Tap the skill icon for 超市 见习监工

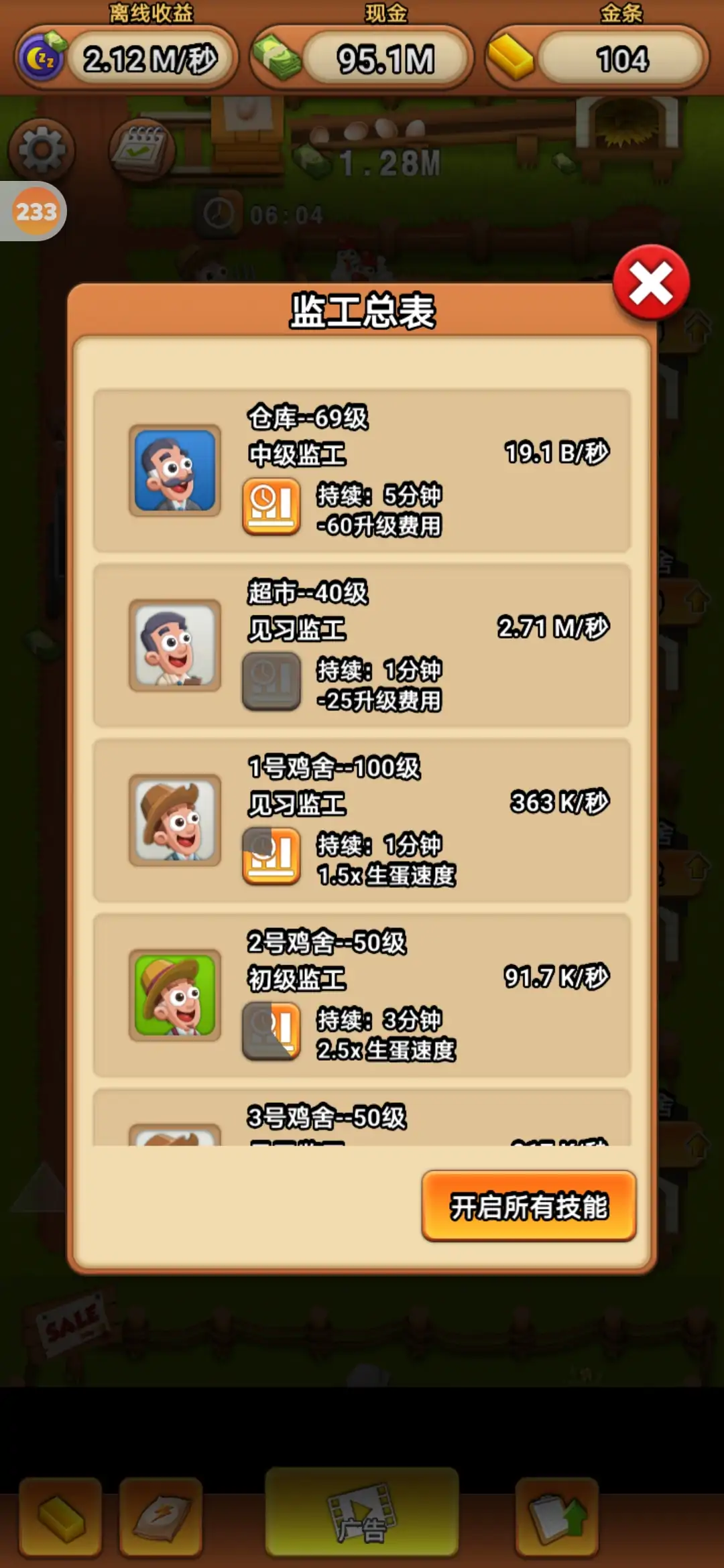click(x=271, y=681)
